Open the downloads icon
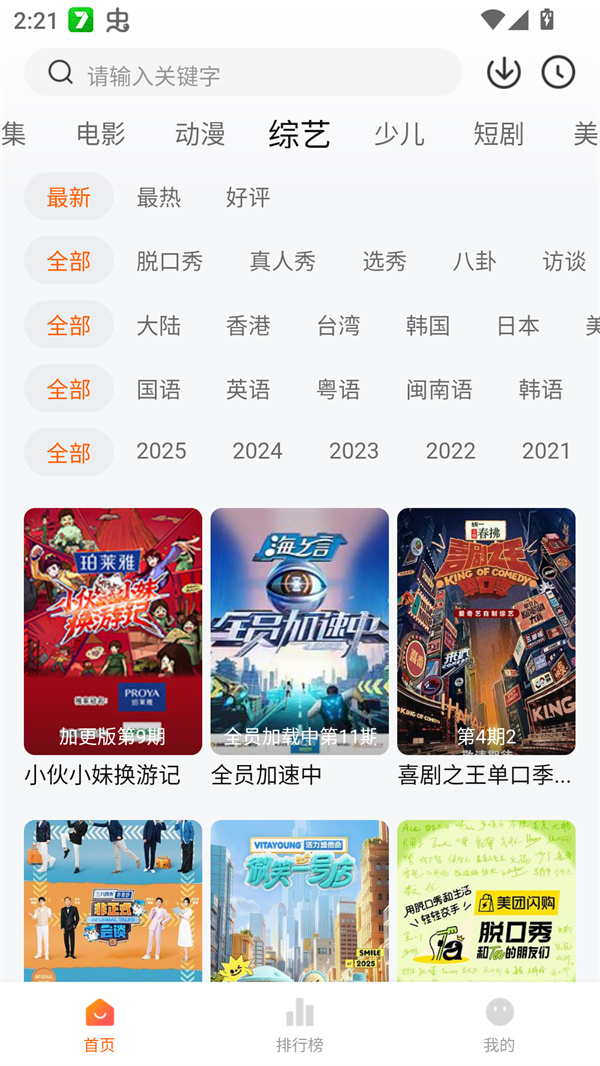The height and width of the screenshot is (1066, 600). 504,72
